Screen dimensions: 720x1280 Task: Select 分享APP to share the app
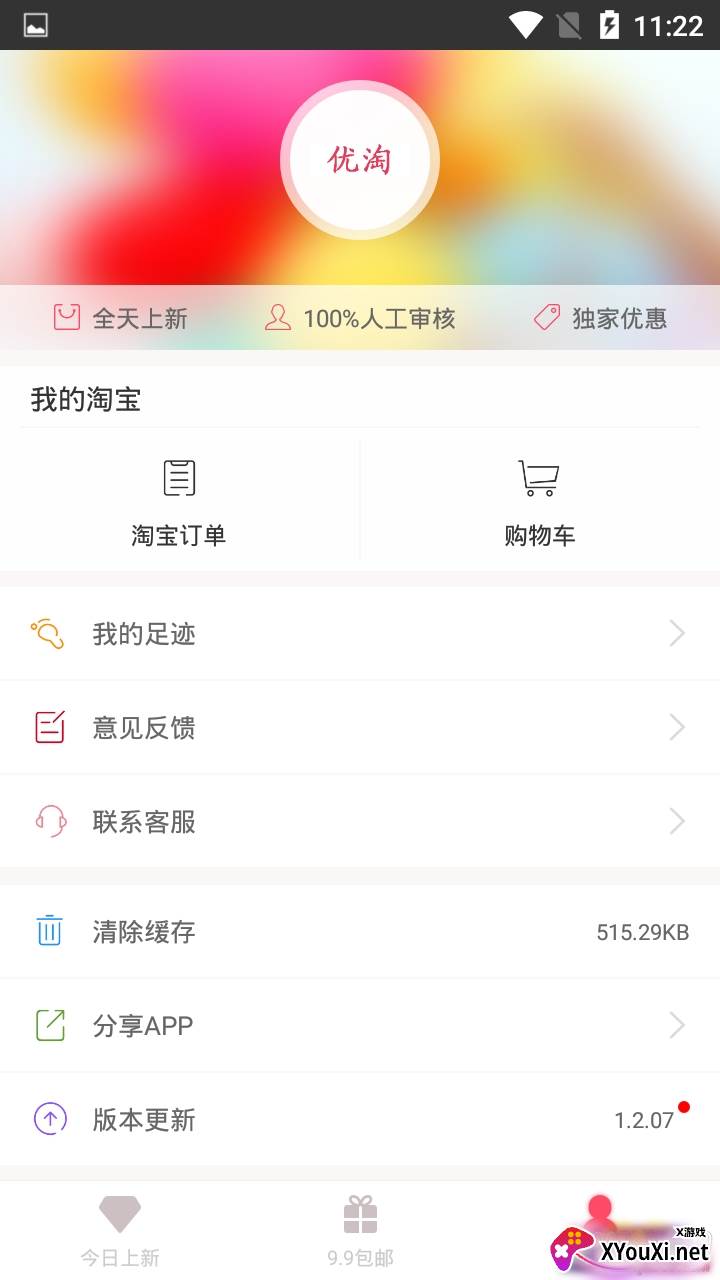tap(360, 1026)
